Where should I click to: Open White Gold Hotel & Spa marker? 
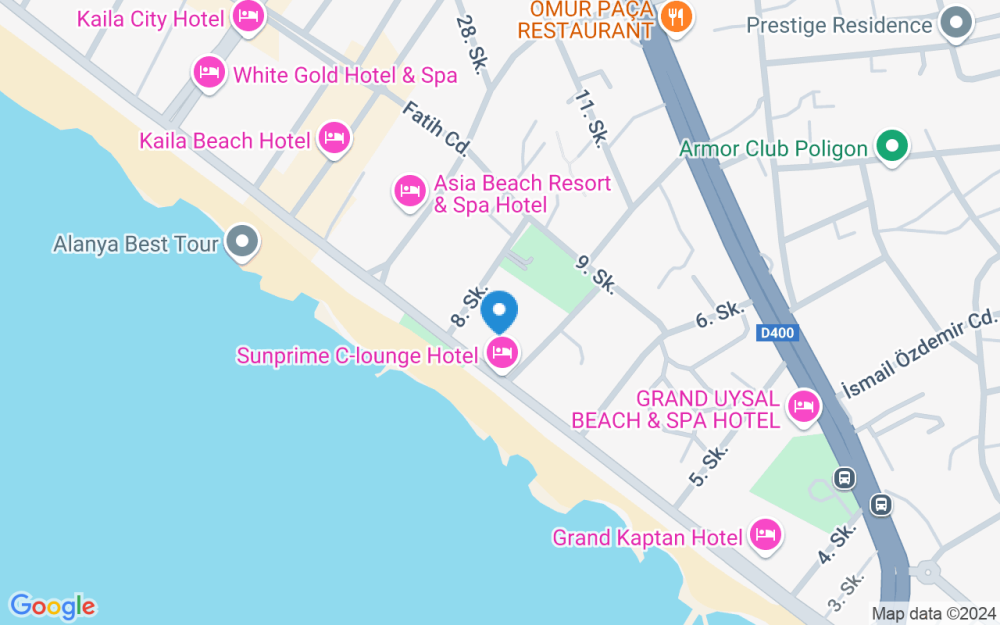(x=209, y=73)
